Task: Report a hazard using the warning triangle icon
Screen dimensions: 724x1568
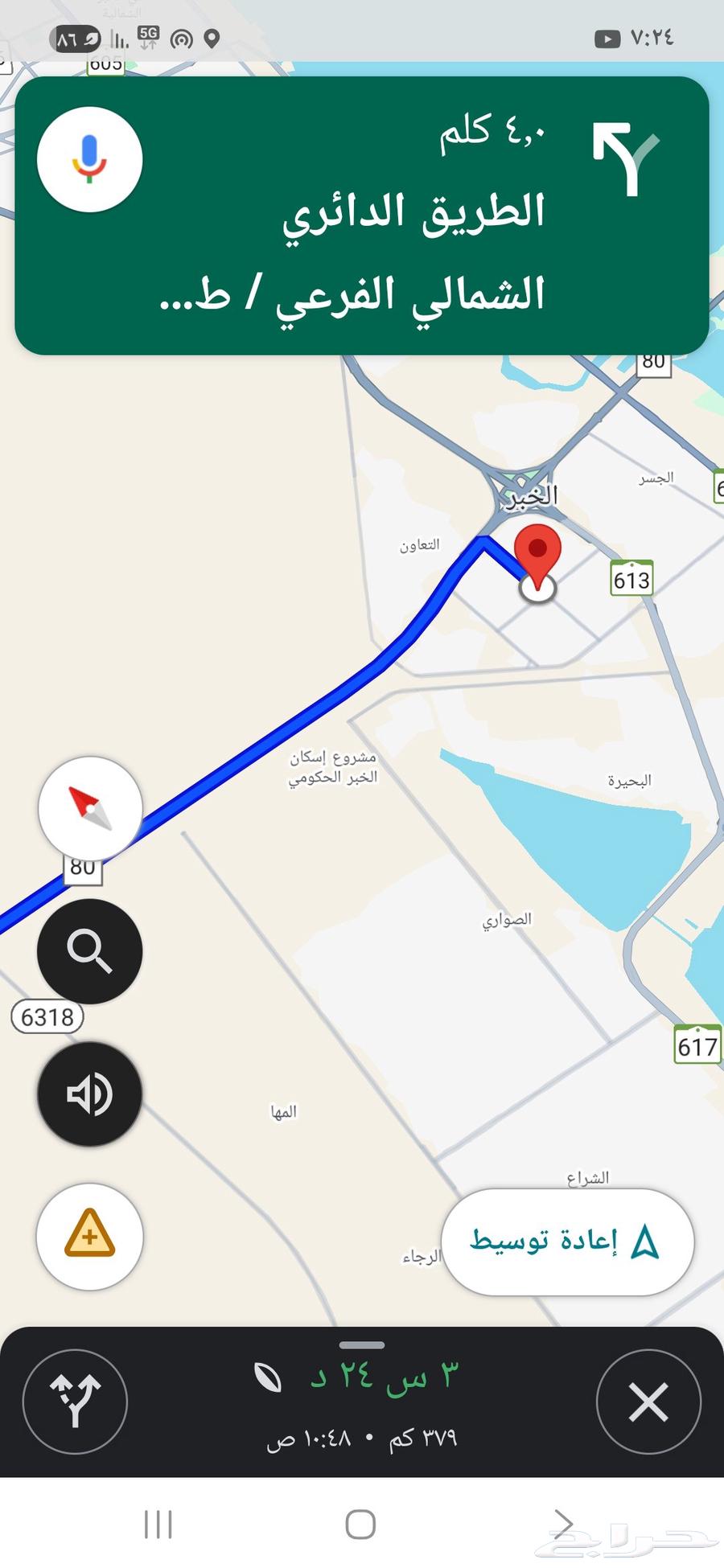Action: pyautogui.click(x=89, y=1238)
